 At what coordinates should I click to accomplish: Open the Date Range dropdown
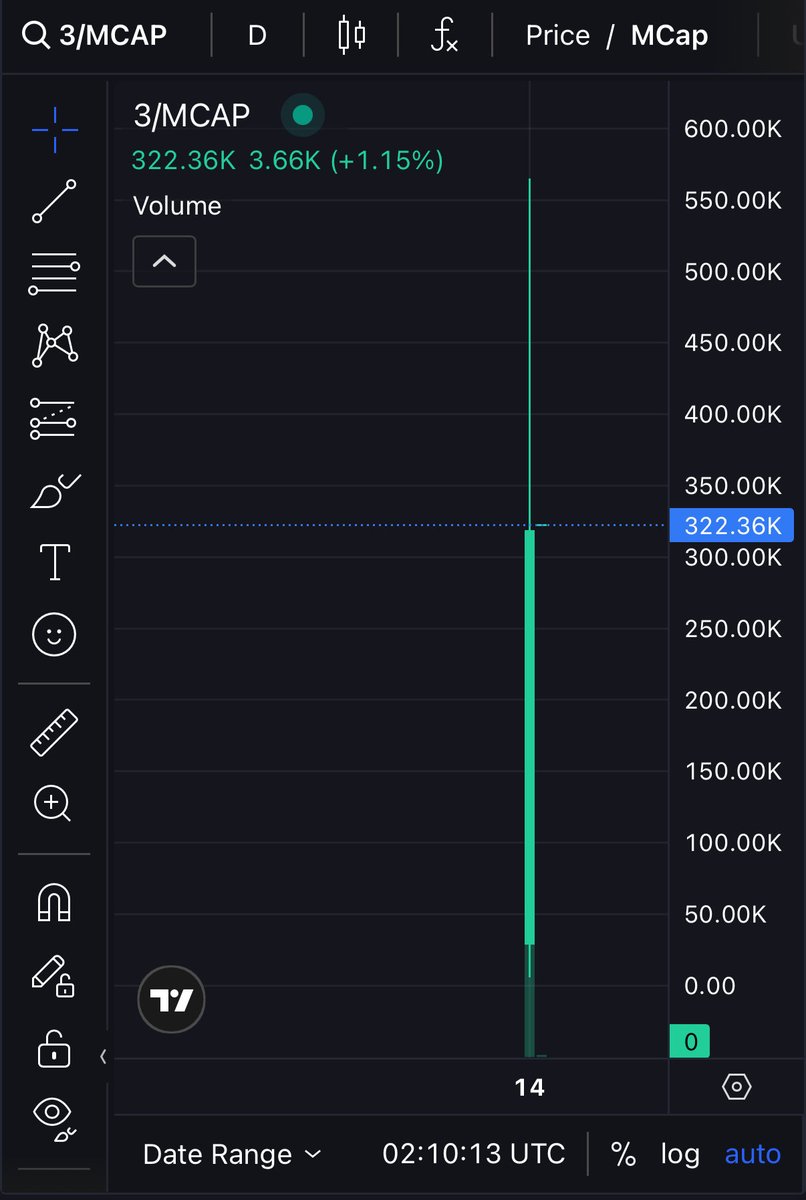tap(232, 1154)
